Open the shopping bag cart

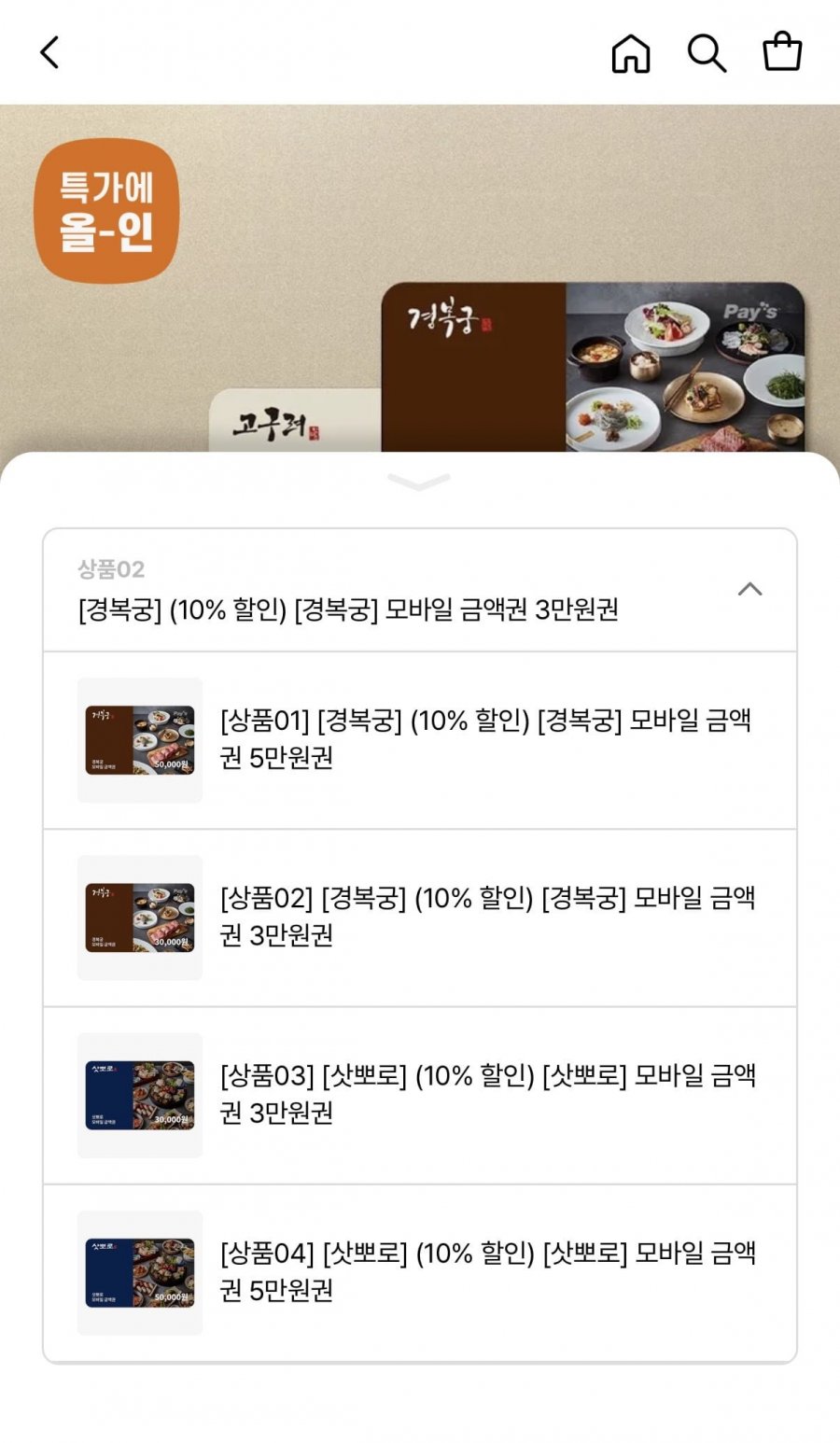point(782,52)
